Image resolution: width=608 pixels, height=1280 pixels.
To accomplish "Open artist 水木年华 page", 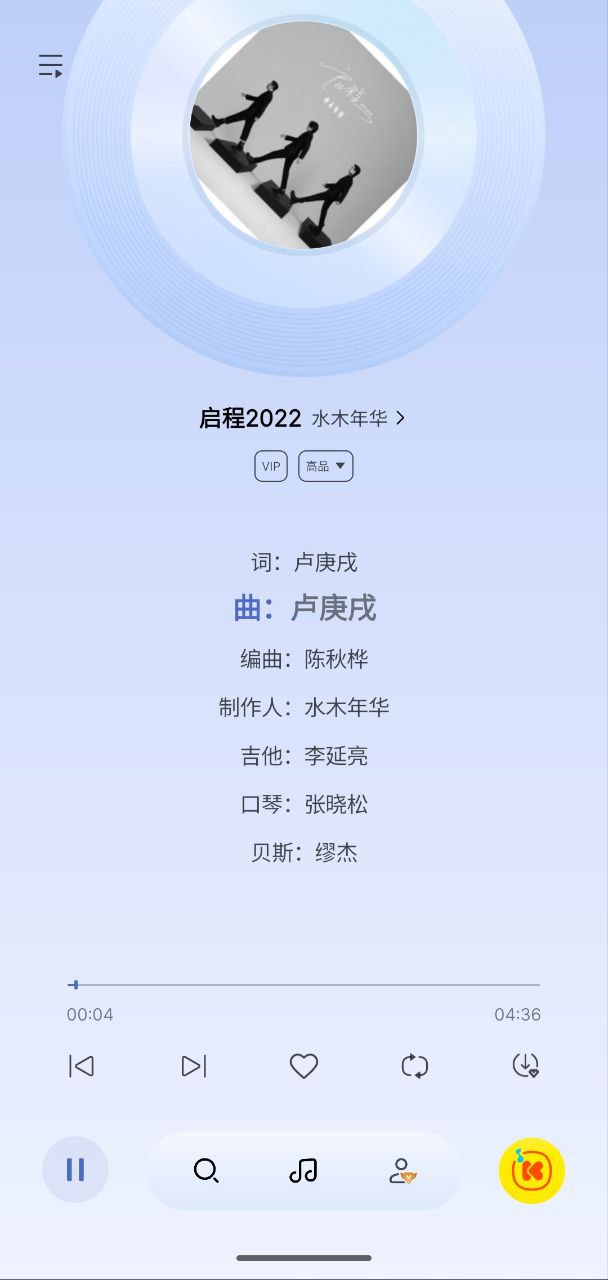I will tap(358, 419).
